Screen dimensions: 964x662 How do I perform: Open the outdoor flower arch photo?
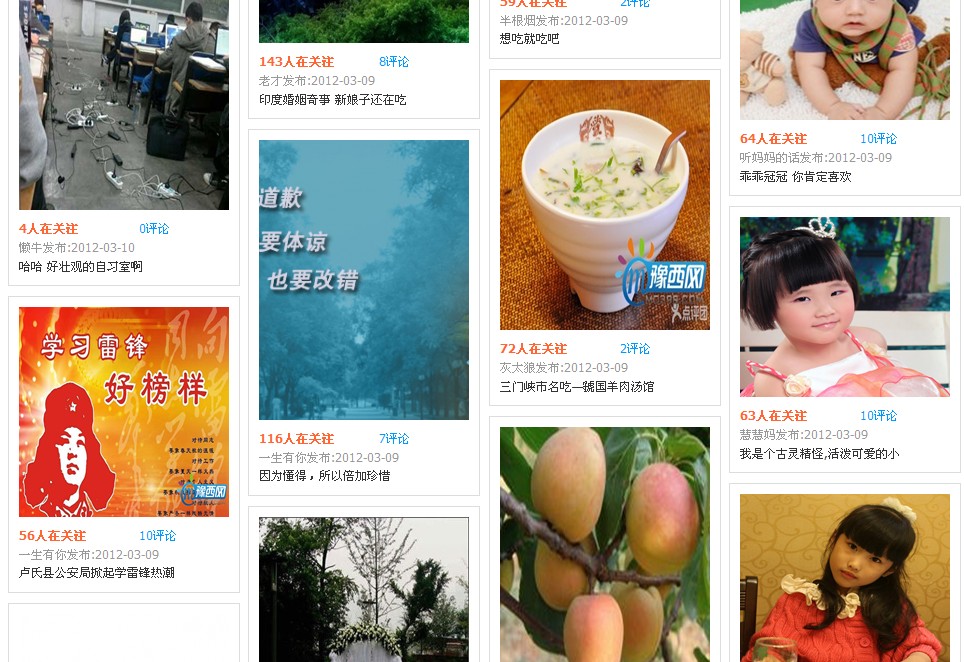click(x=364, y=589)
